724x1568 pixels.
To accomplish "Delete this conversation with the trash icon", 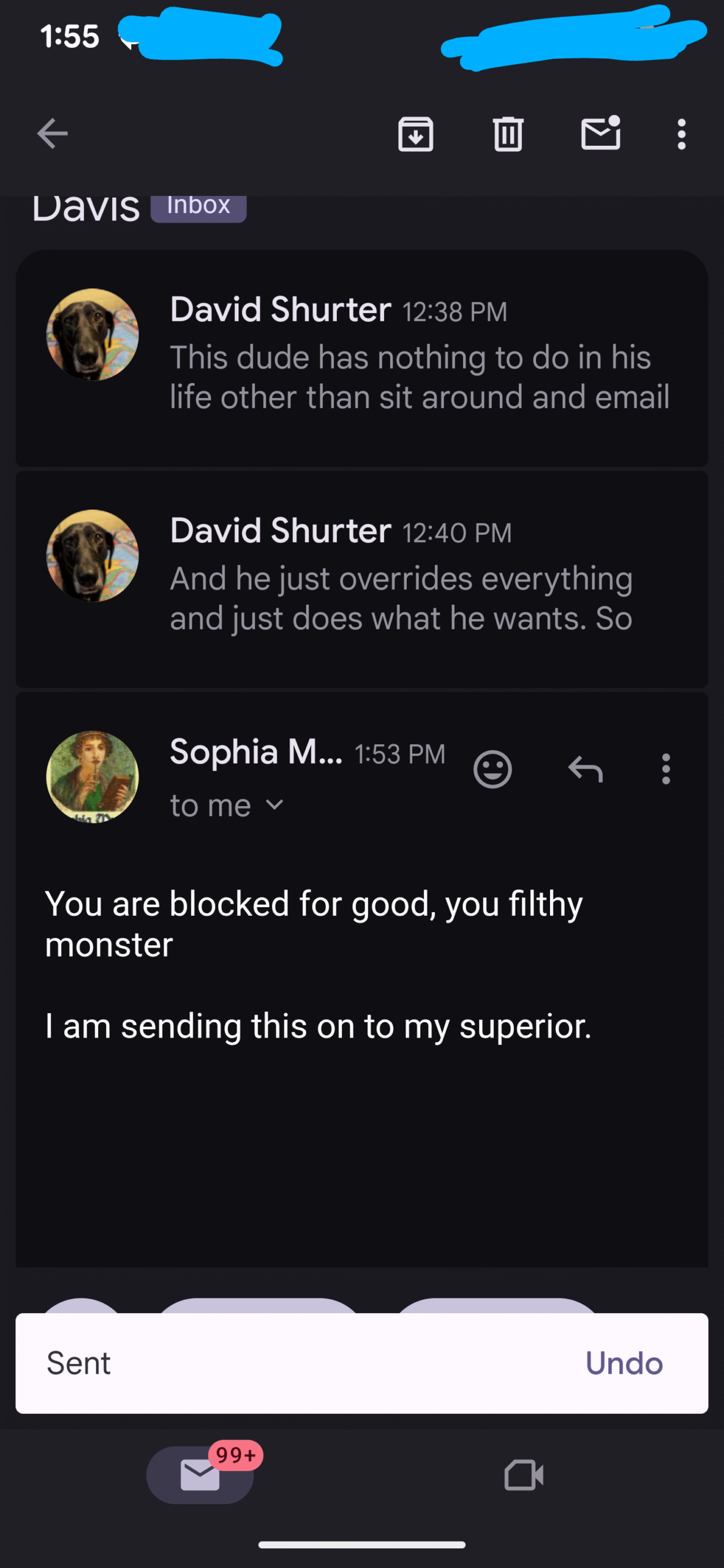I will [x=508, y=134].
